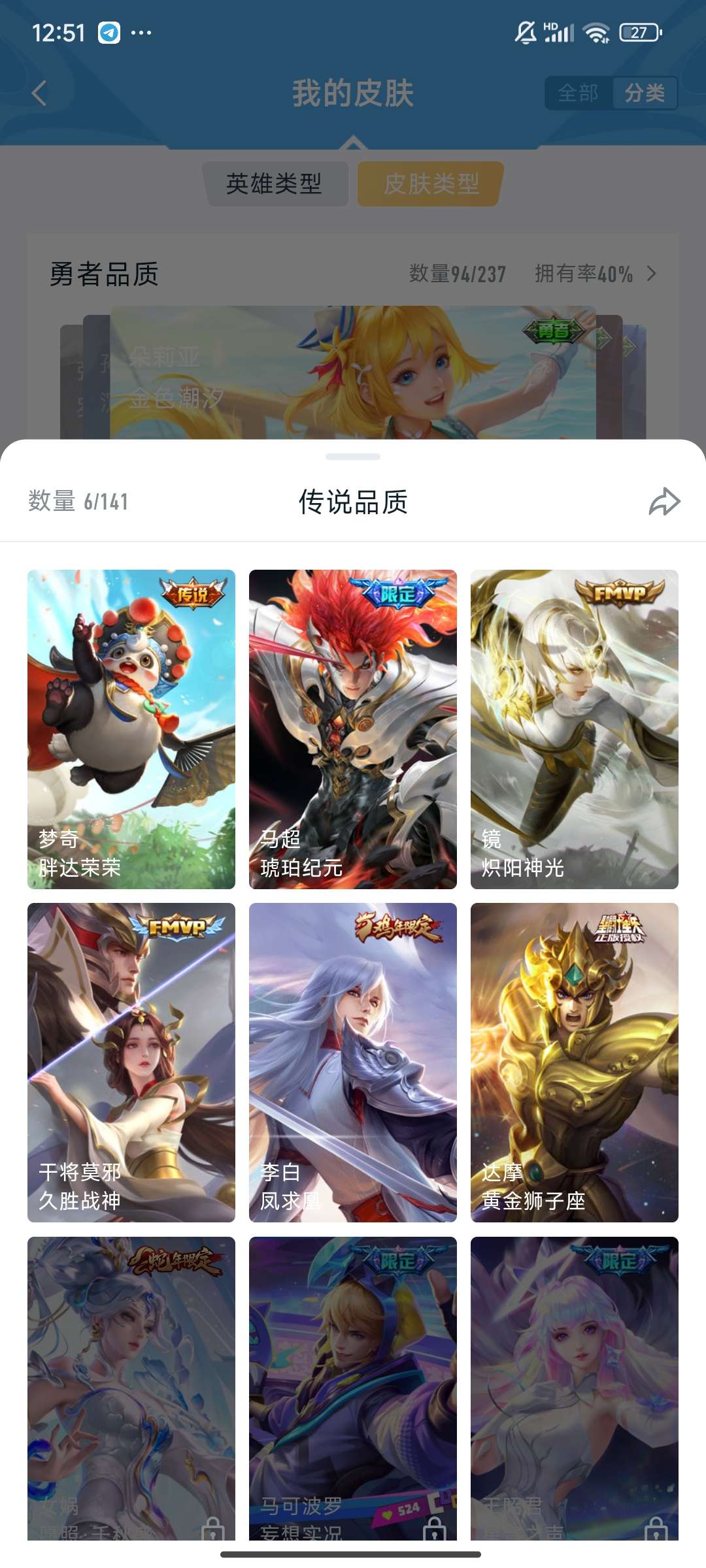
Task: Open the locked 女娲 skin card
Action: 131,1388
